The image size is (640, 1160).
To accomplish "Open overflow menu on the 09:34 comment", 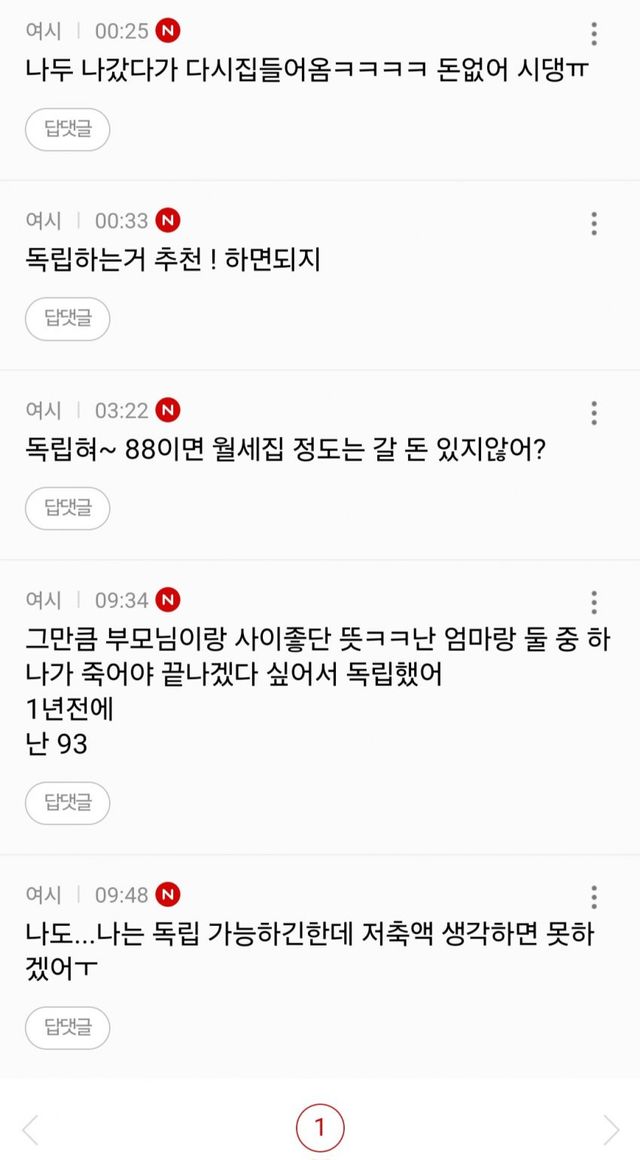I will click(x=594, y=603).
